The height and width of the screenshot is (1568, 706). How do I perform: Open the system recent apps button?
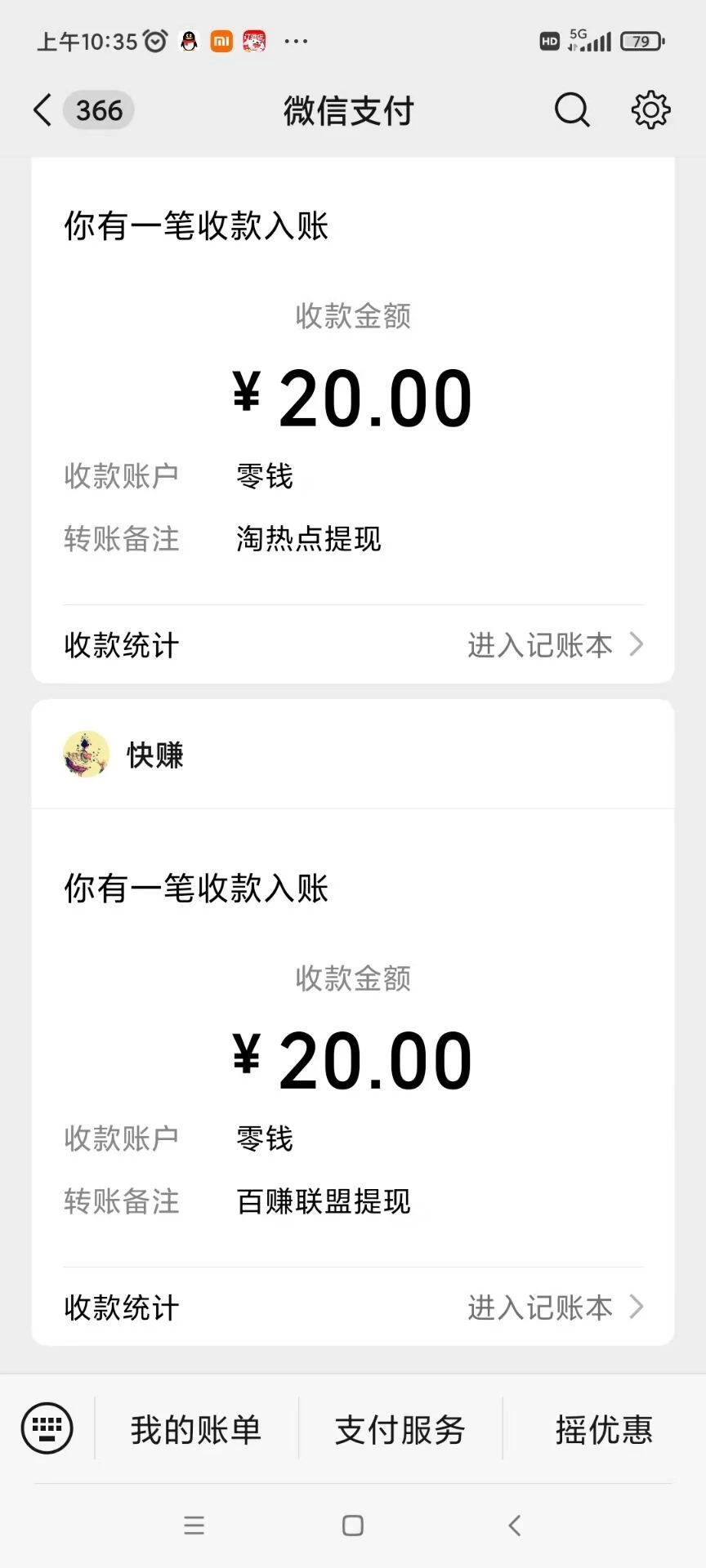[x=194, y=1526]
